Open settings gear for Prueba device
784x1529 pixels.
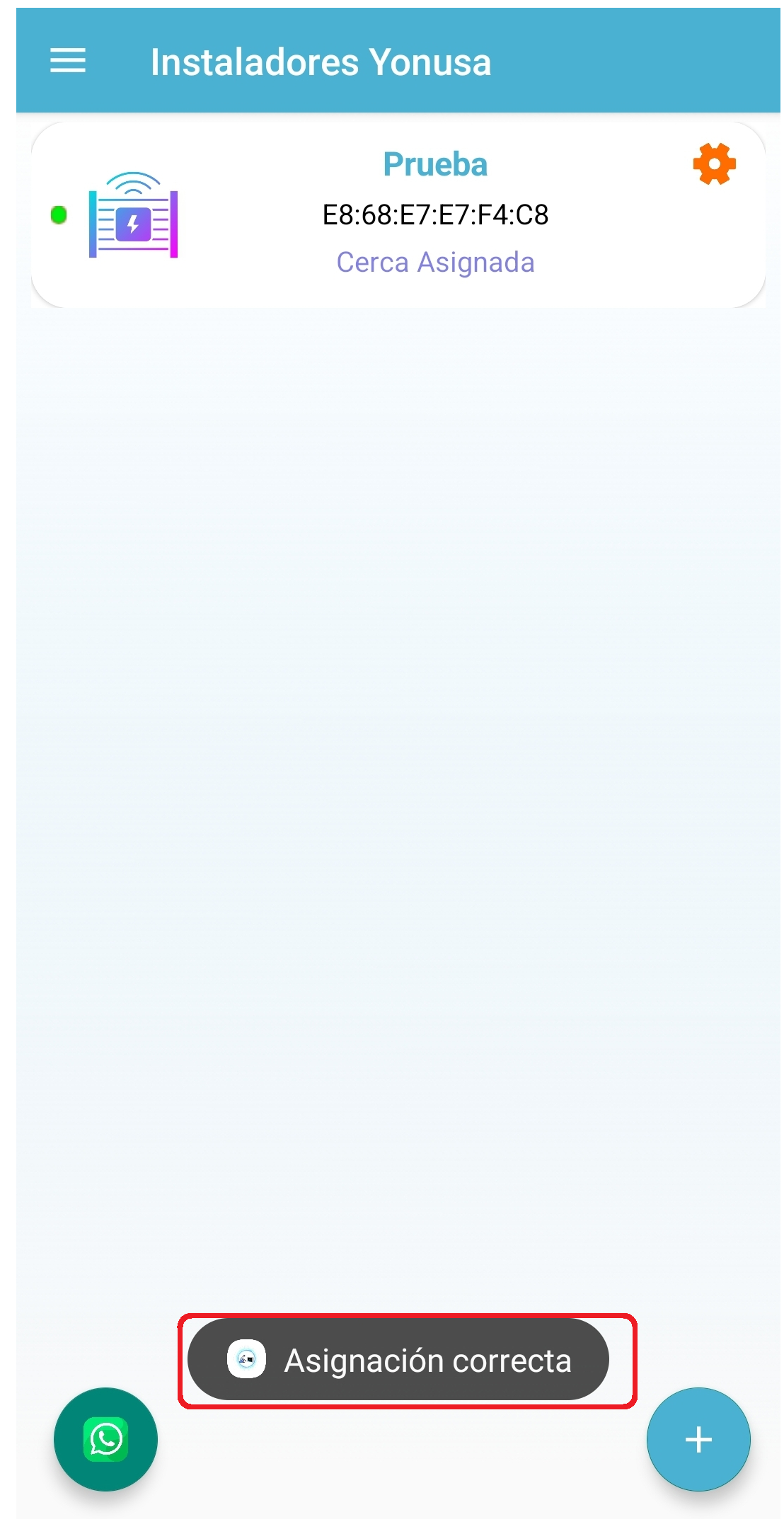click(x=714, y=164)
